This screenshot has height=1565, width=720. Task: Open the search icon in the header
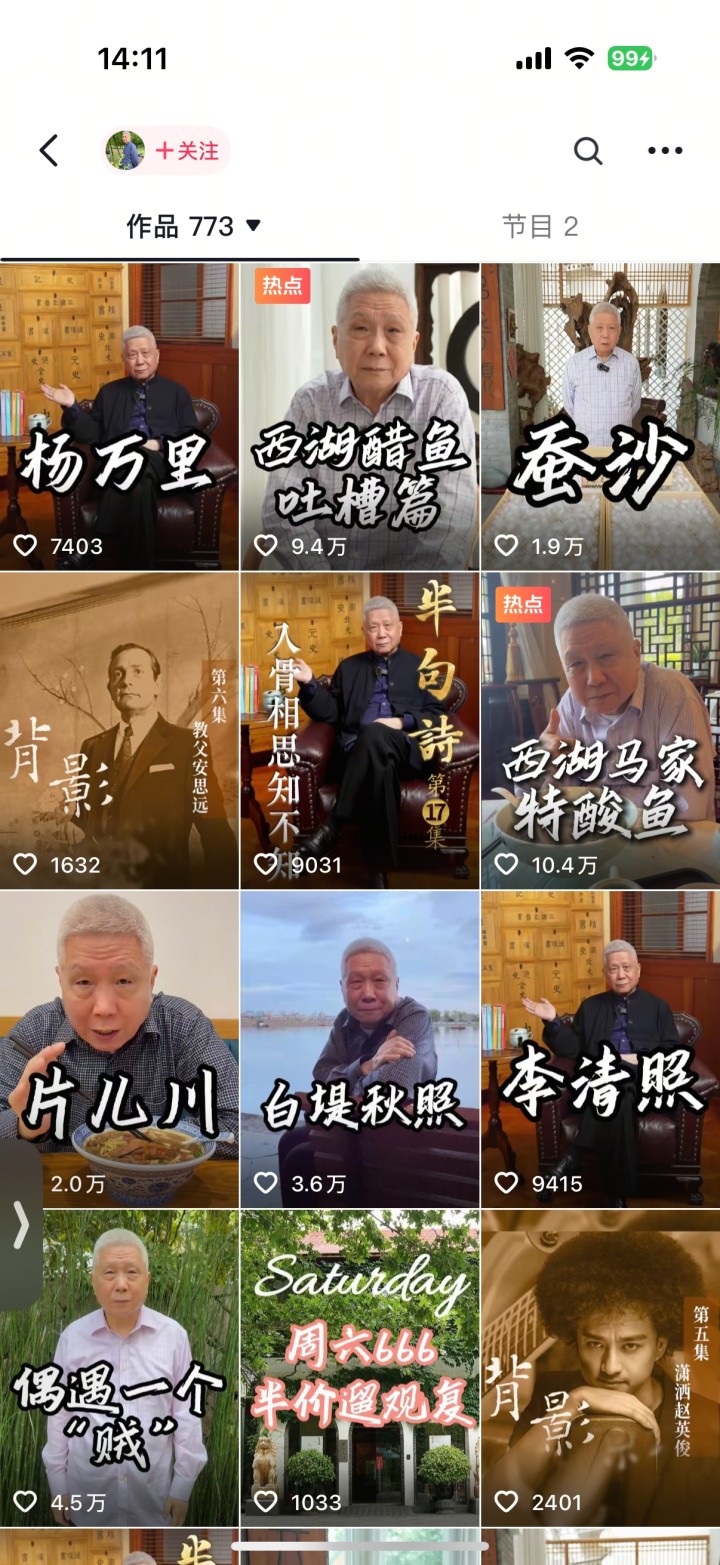588,151
